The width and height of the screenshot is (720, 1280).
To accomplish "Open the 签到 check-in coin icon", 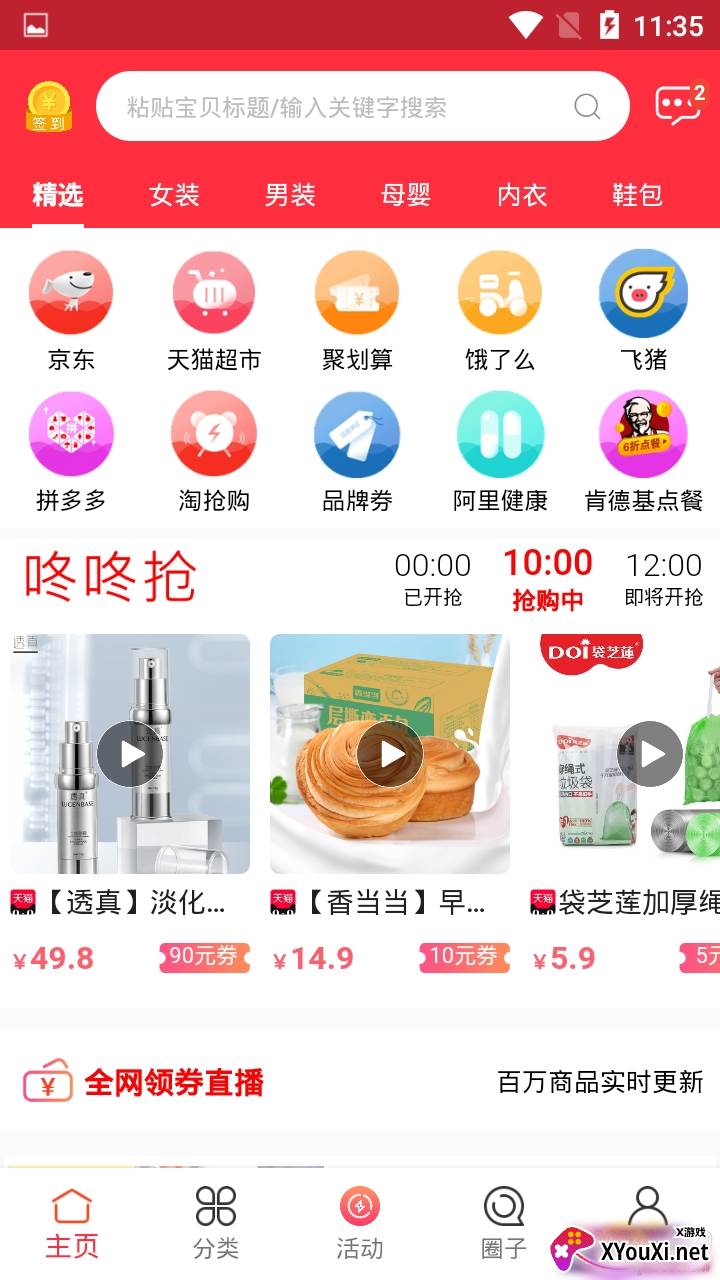I will pos(48,107).
